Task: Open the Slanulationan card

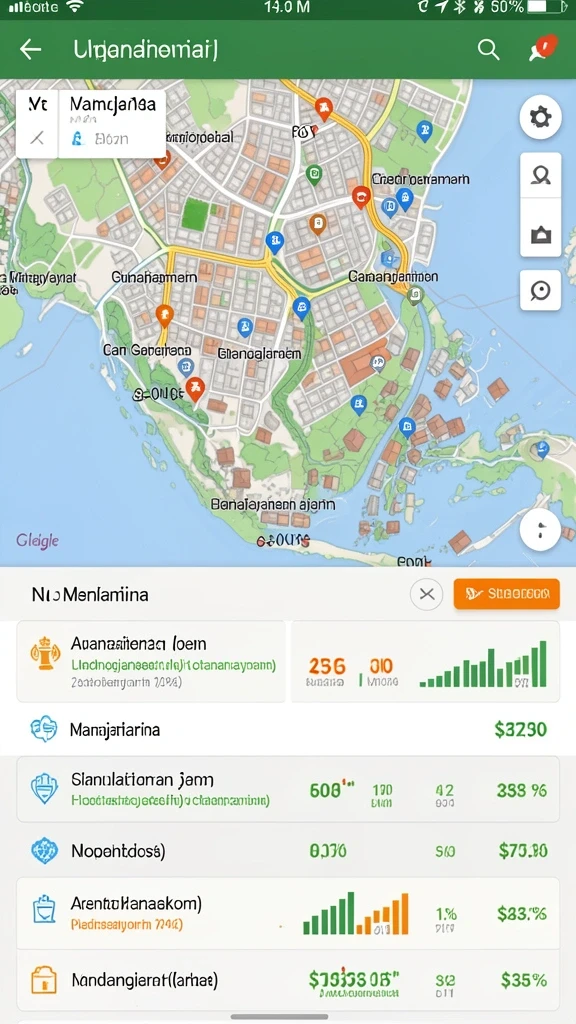Action: pyautogui.click(x=288, y=789)
